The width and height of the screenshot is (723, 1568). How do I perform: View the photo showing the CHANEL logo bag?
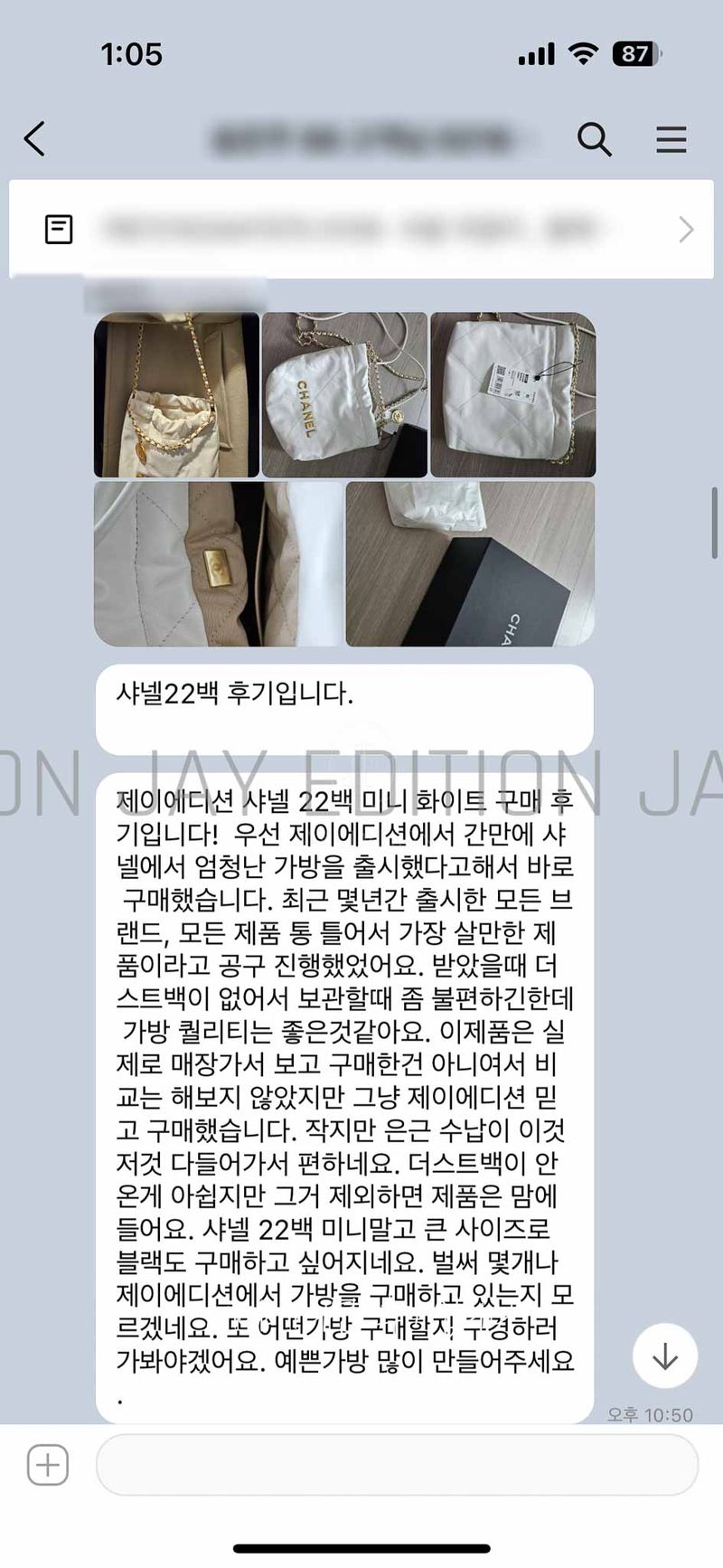coord(344,394)
